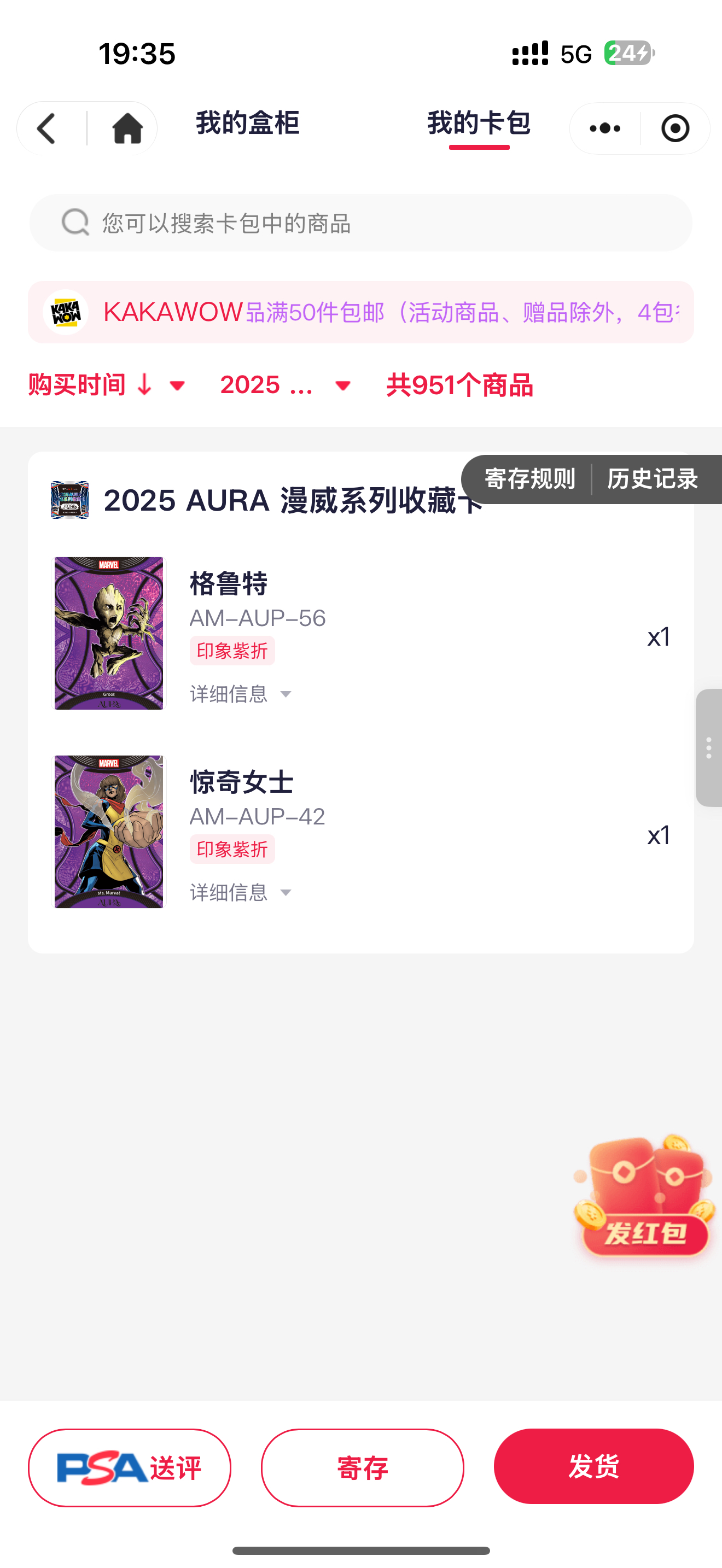Open the 2025 series filter dropdown
Image resolution: width=722 pixels, height=1568 pixels.
[285, 385]
